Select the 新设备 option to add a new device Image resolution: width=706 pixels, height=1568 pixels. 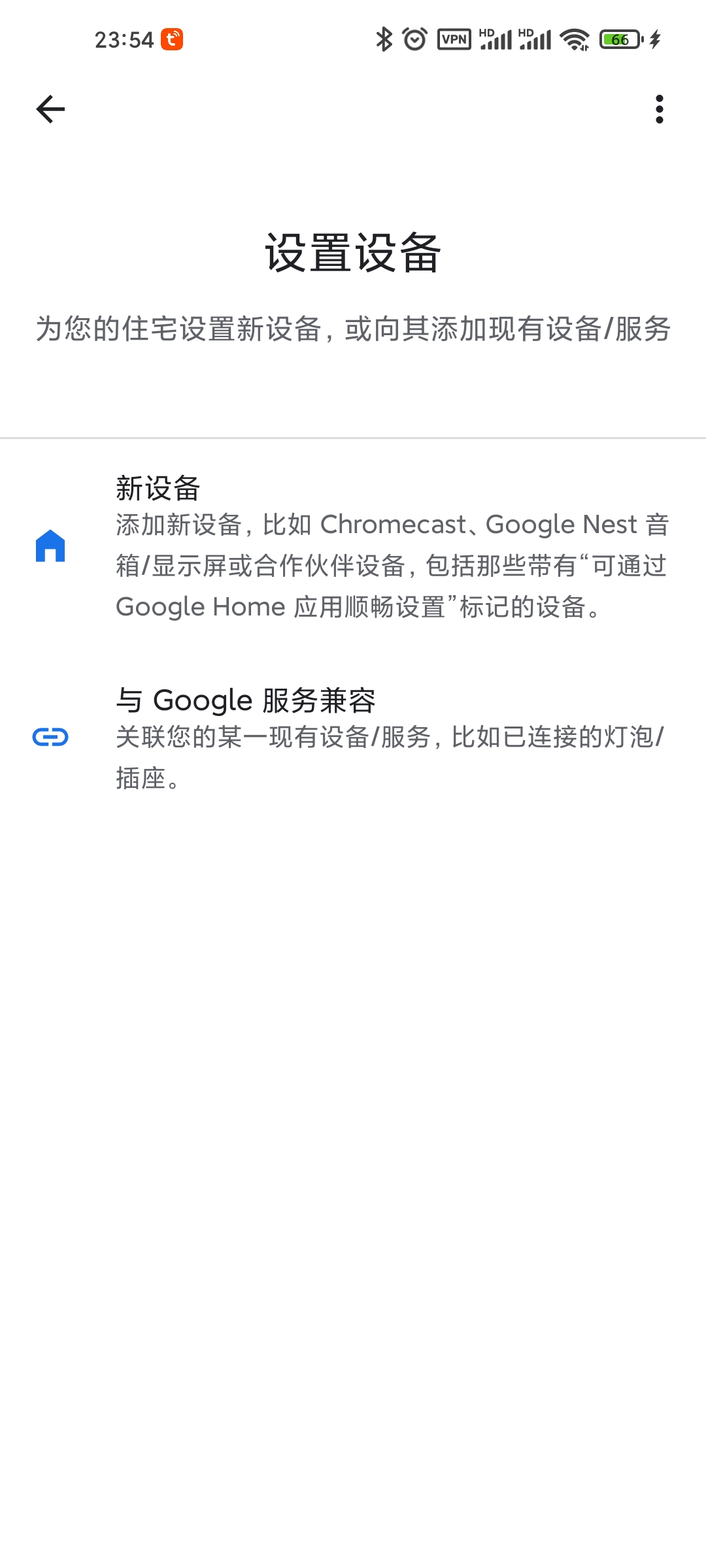tap(353, 546)
